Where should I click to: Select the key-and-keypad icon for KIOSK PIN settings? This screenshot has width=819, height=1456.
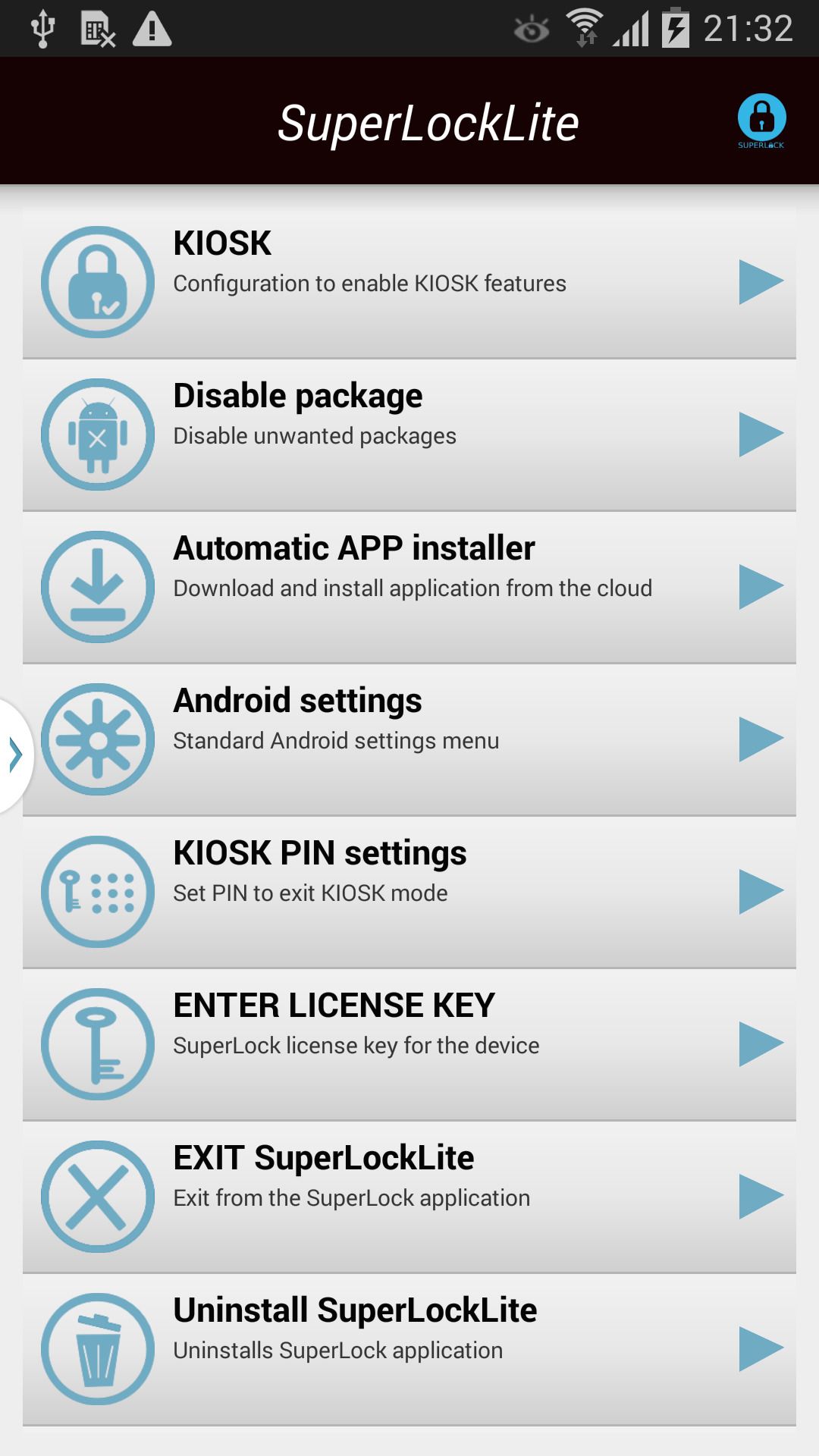pos(99,892)
